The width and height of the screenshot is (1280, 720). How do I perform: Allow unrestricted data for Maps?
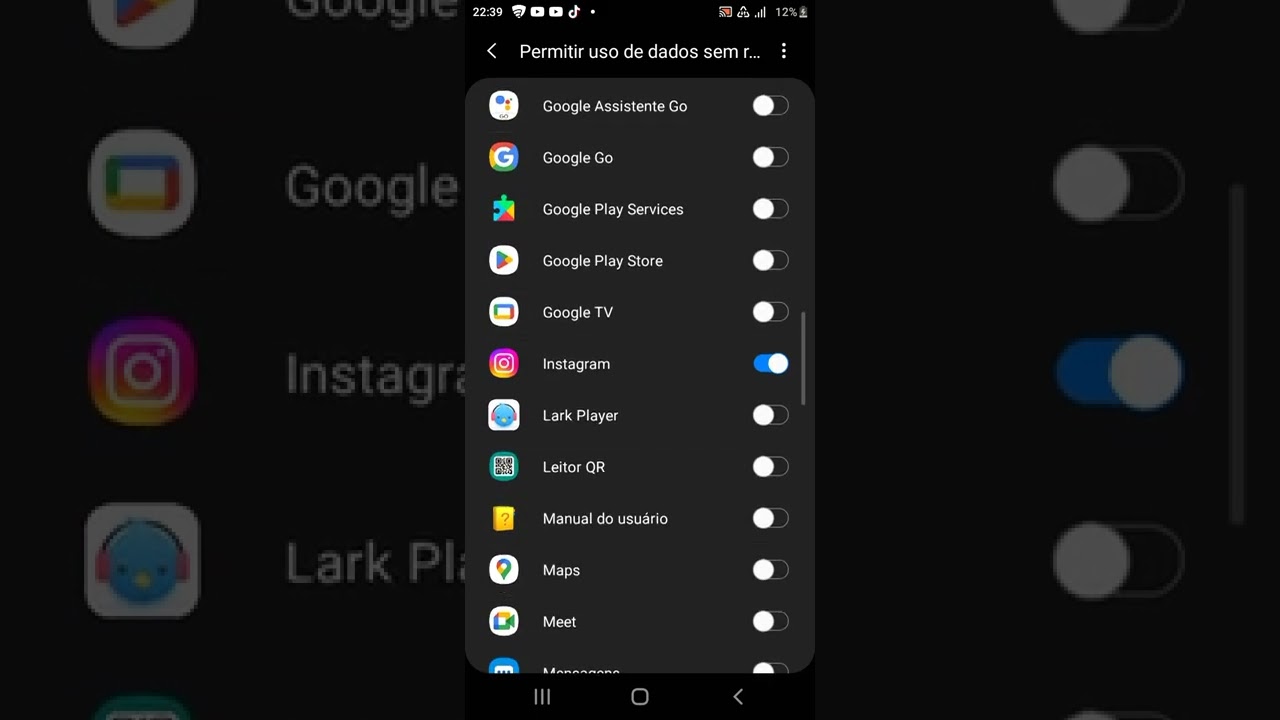point(770,570)
